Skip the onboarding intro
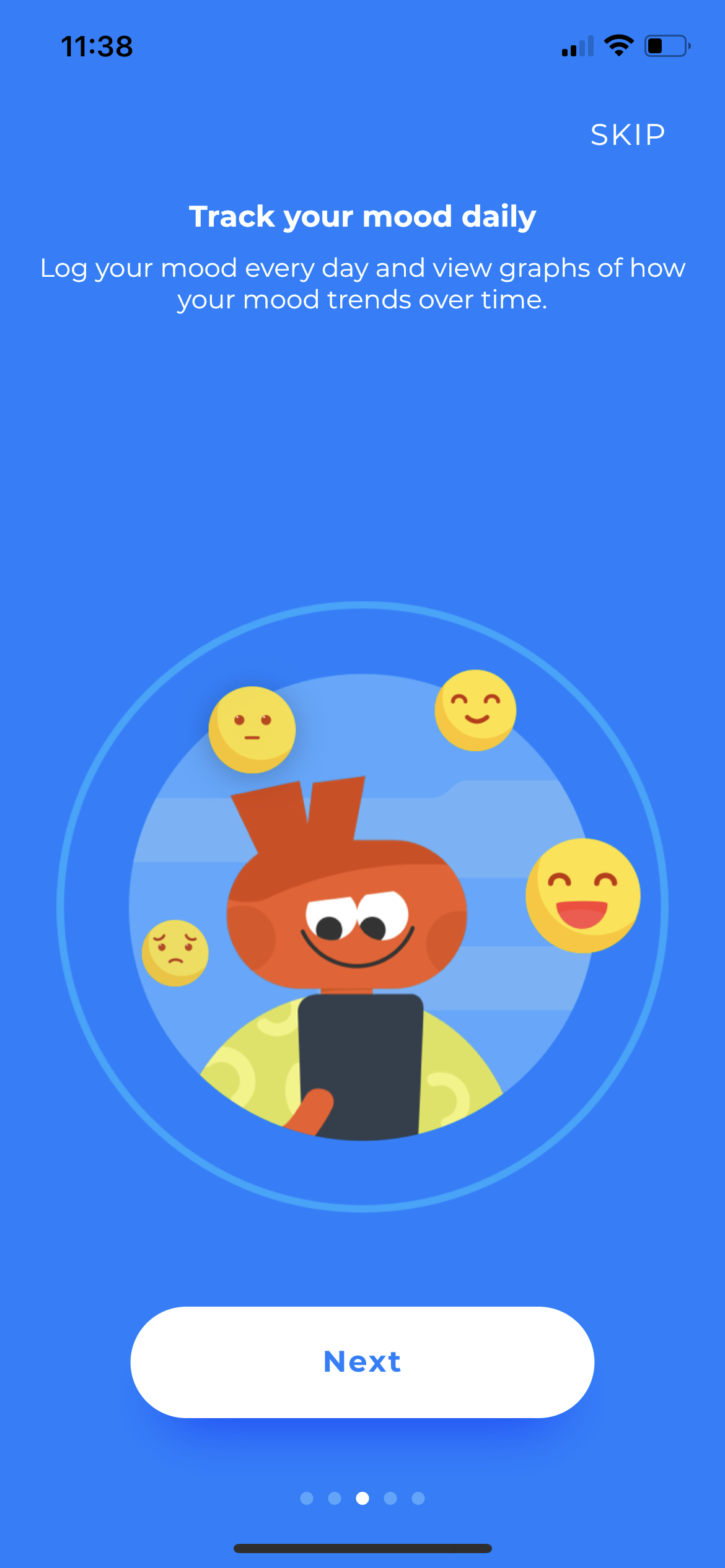The width and height of the screenshot is (725, 1568). [x=627, y=135]
